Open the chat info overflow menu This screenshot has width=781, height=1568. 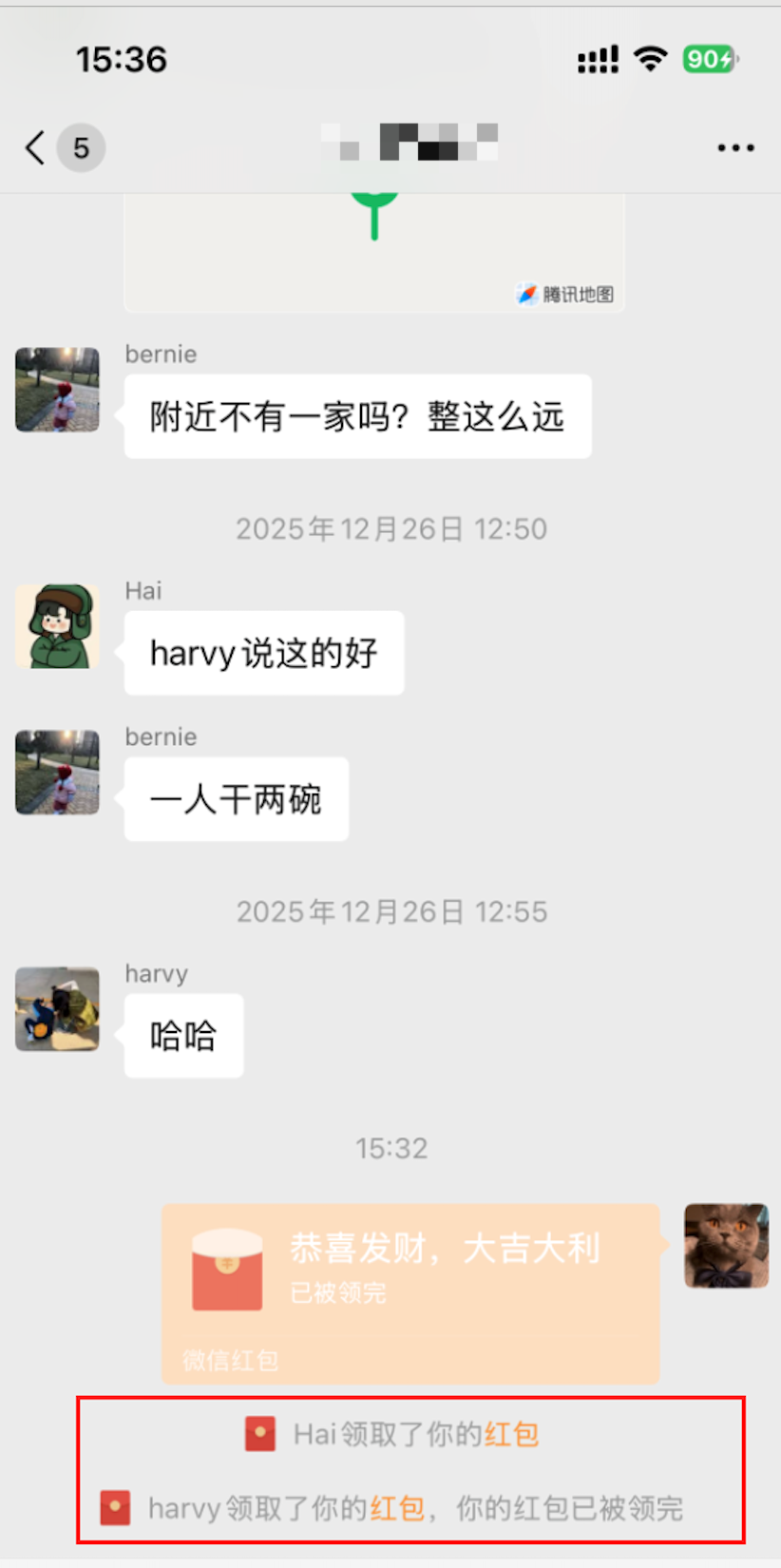pyautogui.click(x=735, y=148)
